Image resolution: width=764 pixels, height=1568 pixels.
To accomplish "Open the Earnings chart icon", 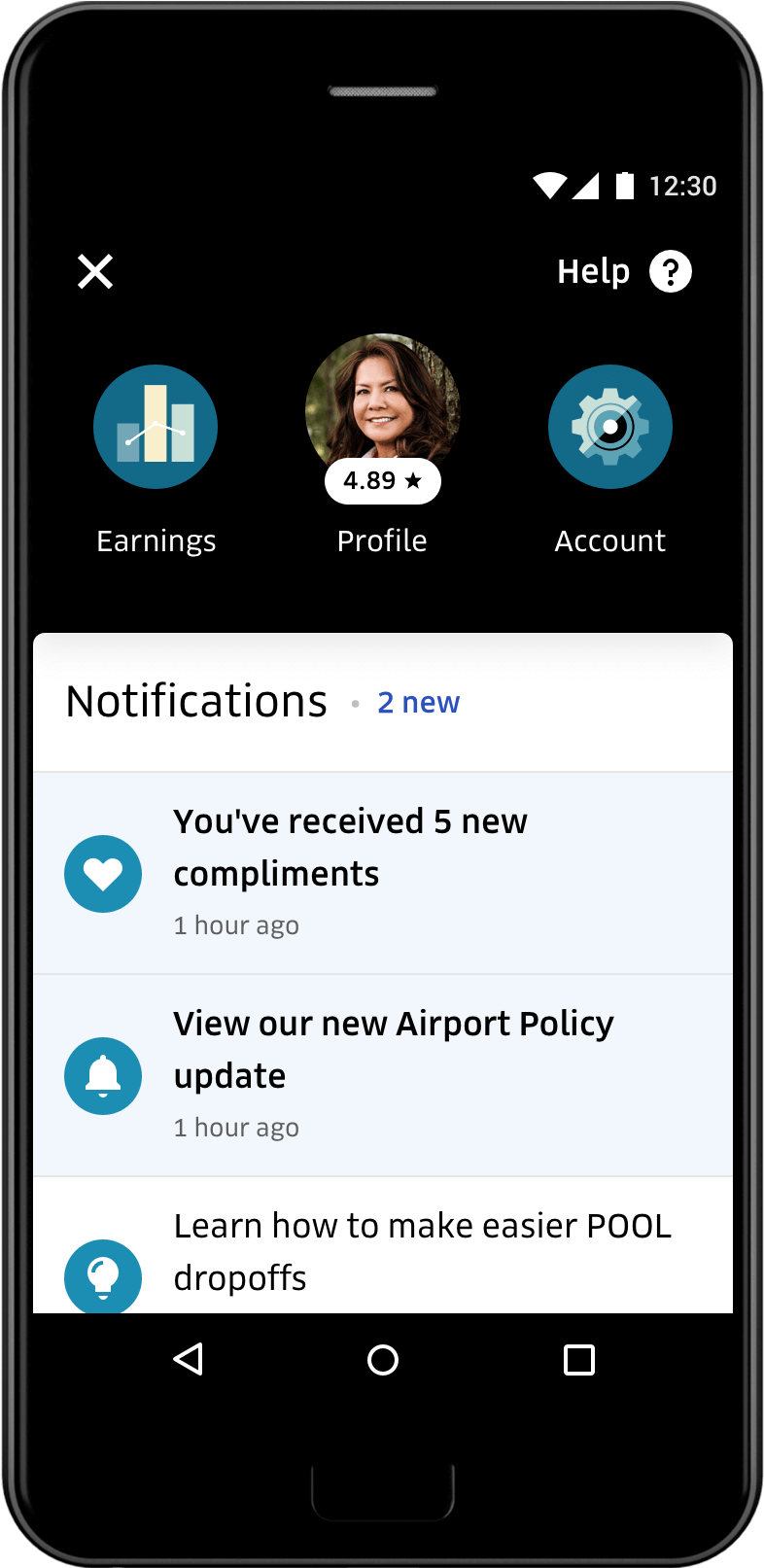I will [x=156, y=427].
